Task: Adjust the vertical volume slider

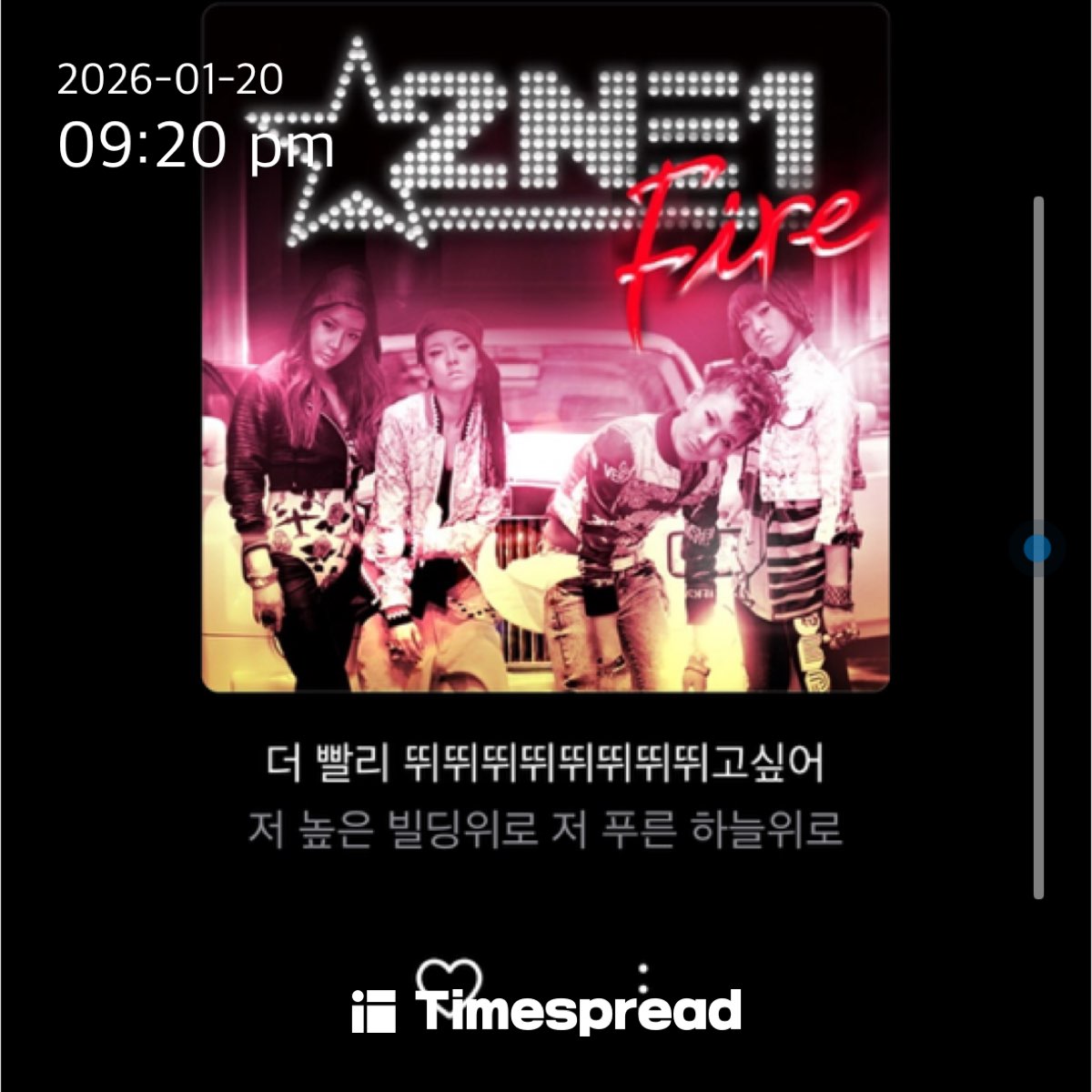Action: click(x=1037, y=548)
